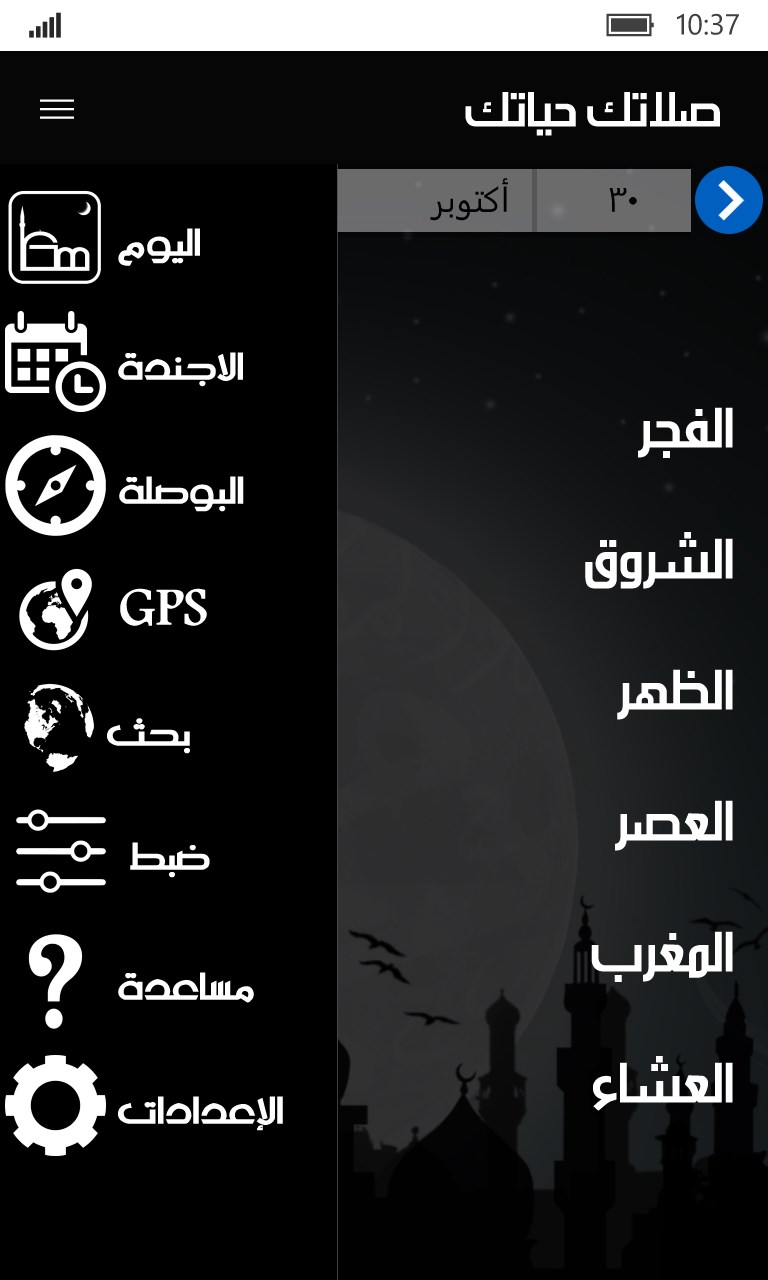768x1280 pixels.
Task: Tap the hamburger menu button
Action: pyautogui.click(x=57, y=109)
